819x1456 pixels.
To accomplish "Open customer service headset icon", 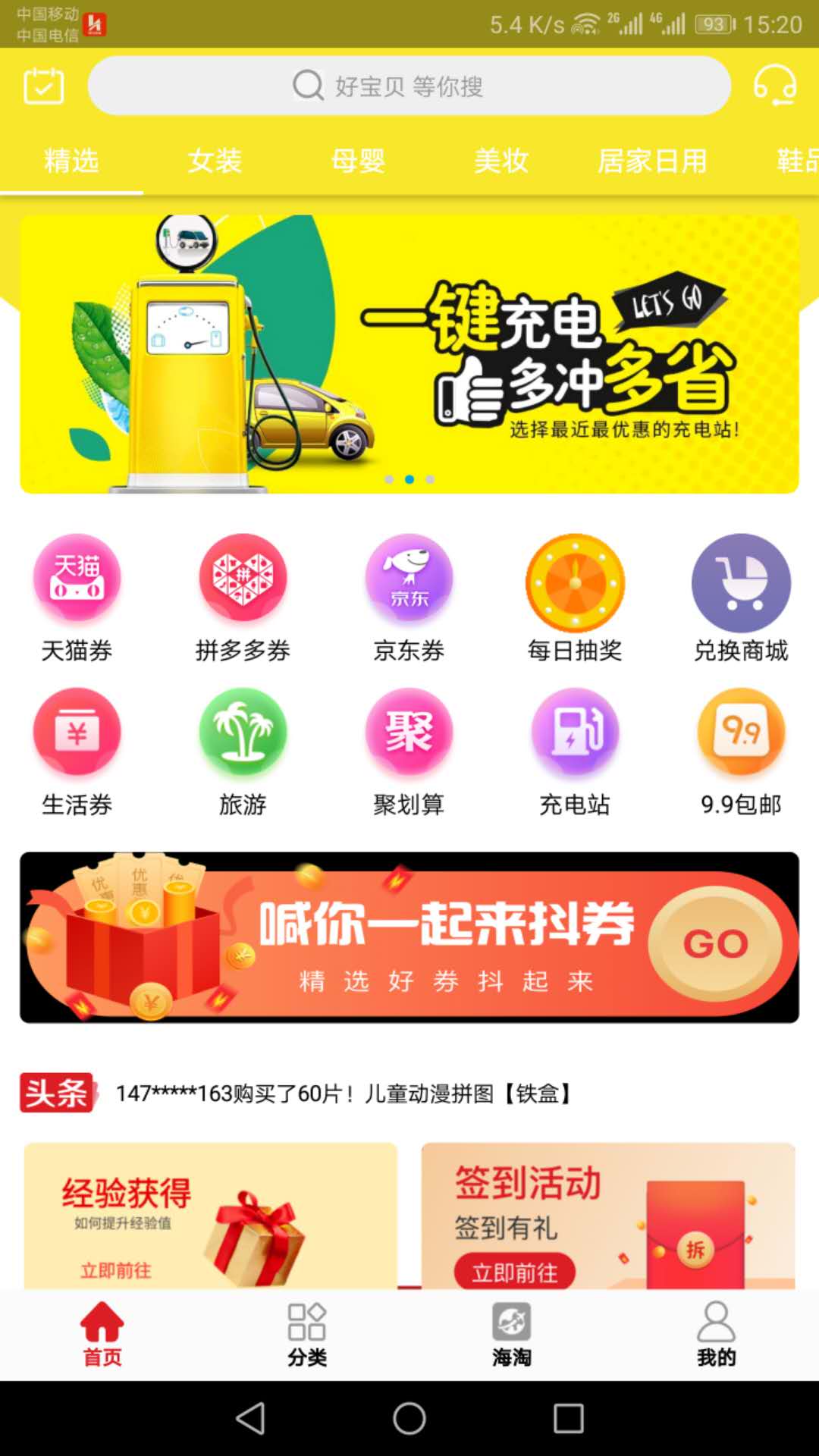I will pyautogui.click(x=774, y=86).
